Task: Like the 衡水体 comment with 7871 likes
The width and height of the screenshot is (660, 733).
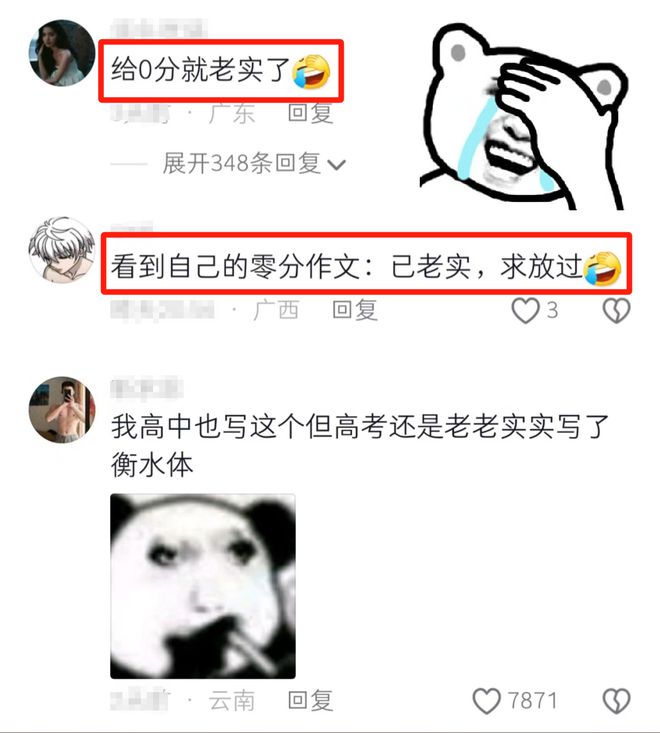Action: point(487,701)
